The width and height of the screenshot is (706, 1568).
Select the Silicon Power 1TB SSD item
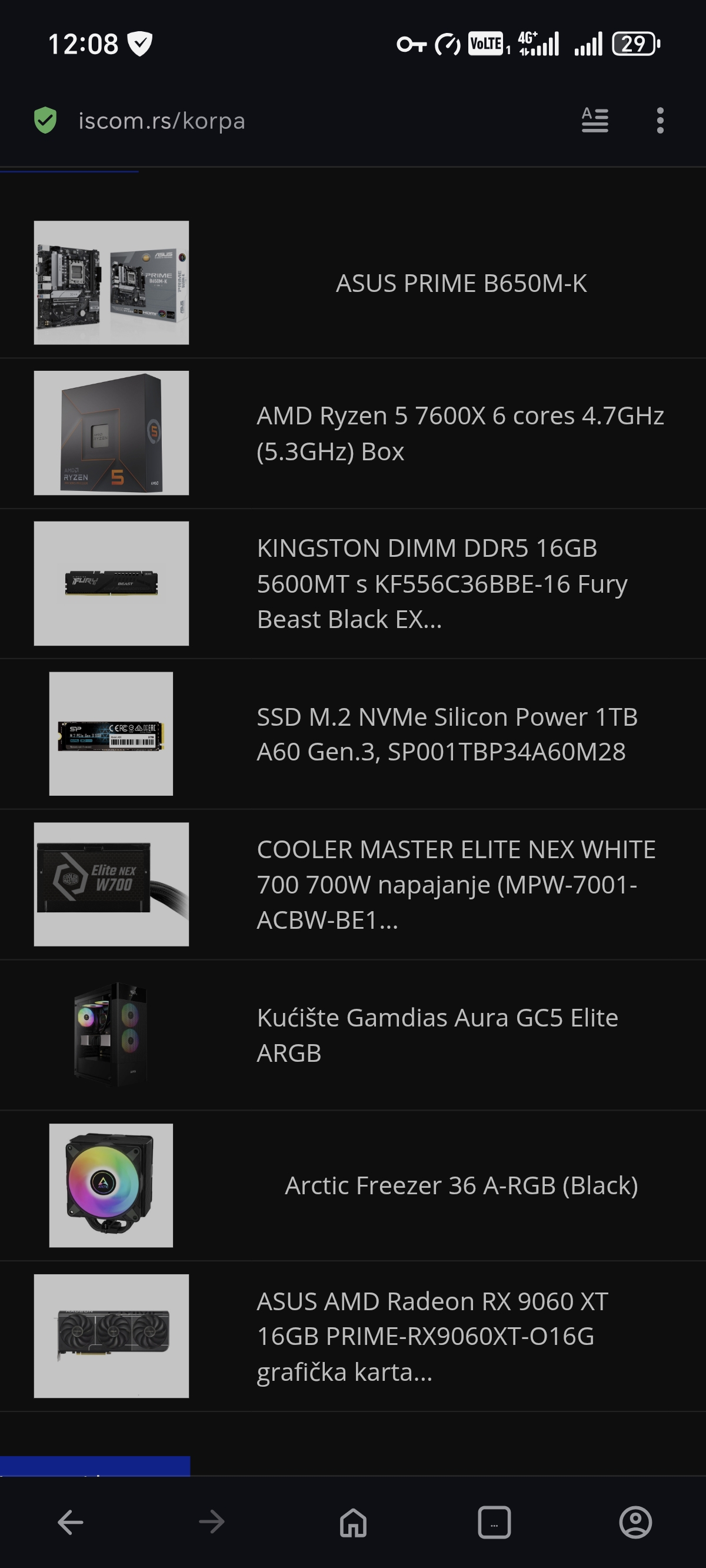coord(447,734)
